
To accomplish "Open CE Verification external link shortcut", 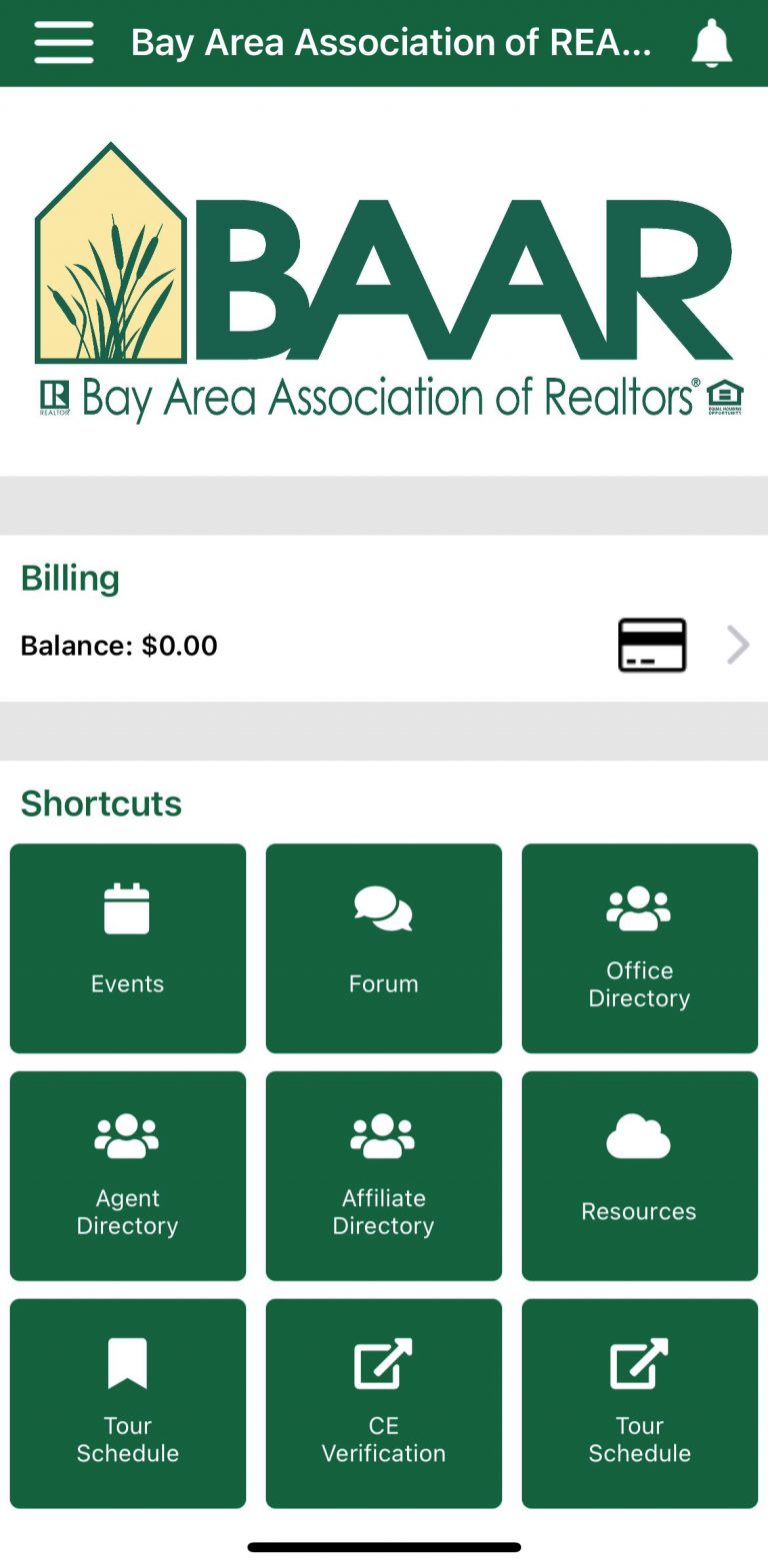I will [383, 1402].
